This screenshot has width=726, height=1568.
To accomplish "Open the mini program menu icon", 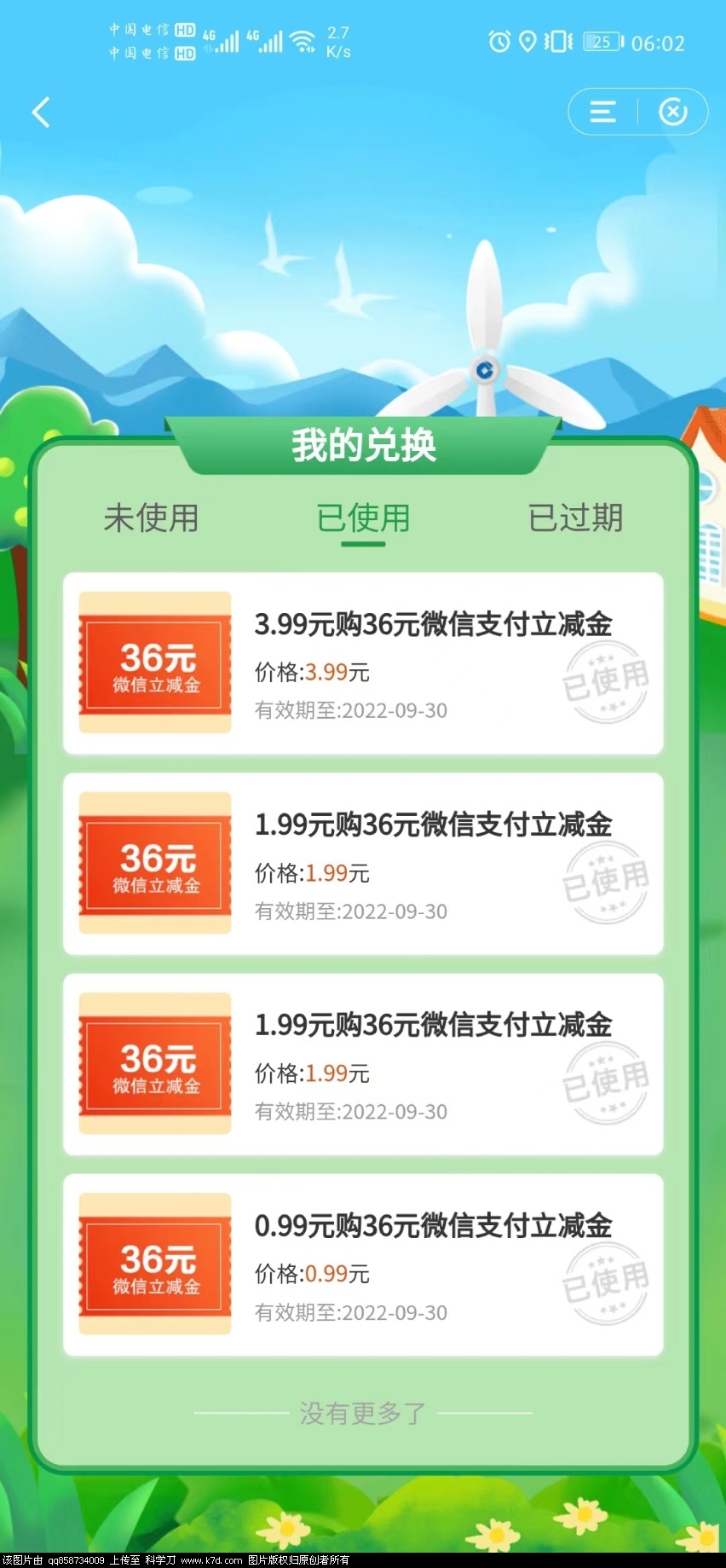I will 603,112.
